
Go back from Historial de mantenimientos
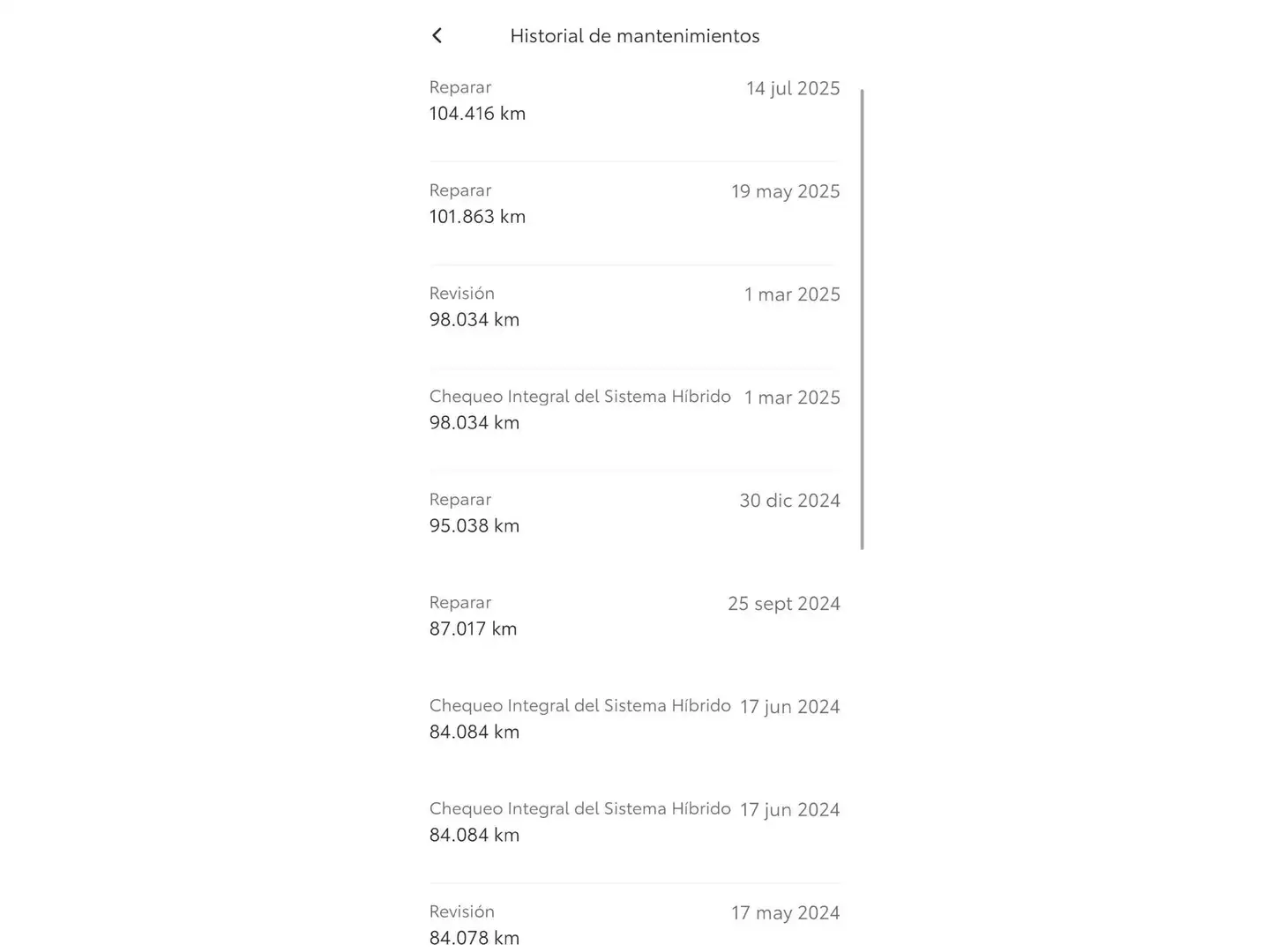(437, 35)
